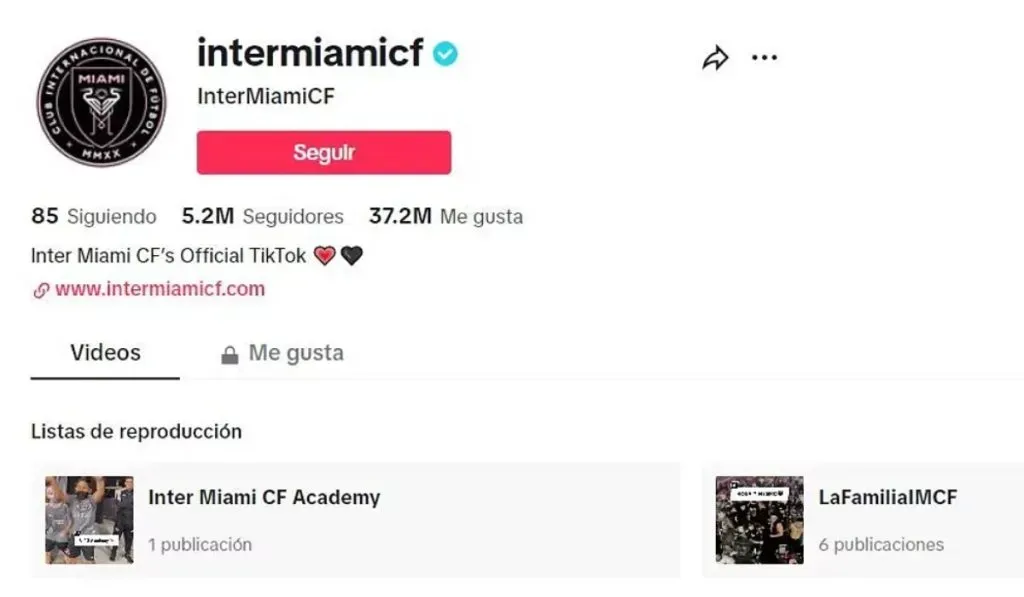Viewport: 1024px width, 597px height.
Task: Follow intermiamicf with the Seguir button
Action: point(323,153)
